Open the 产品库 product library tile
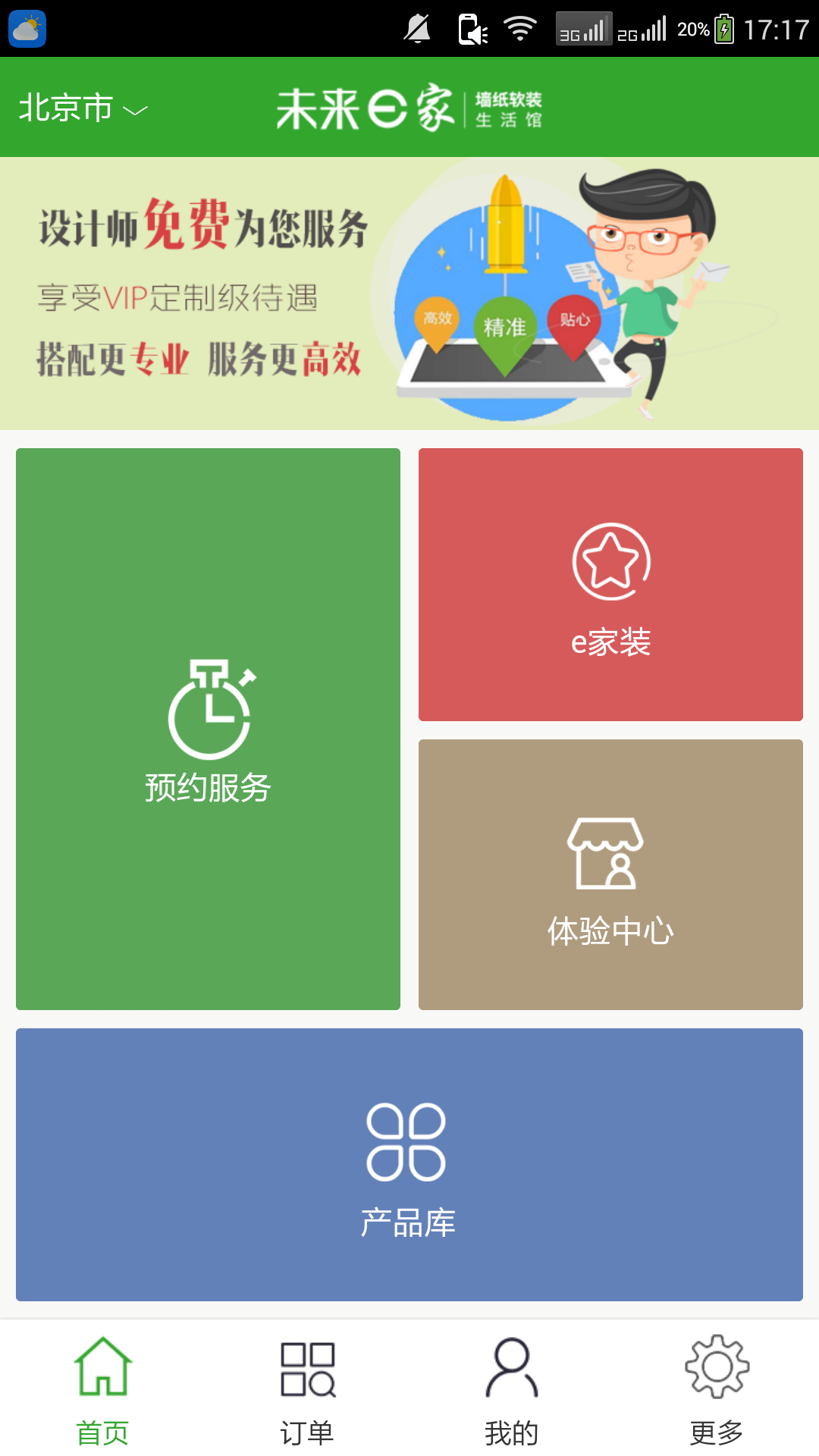Image resolution: width=819 pixels, height=1456 pixels. tap(409, 1165)
